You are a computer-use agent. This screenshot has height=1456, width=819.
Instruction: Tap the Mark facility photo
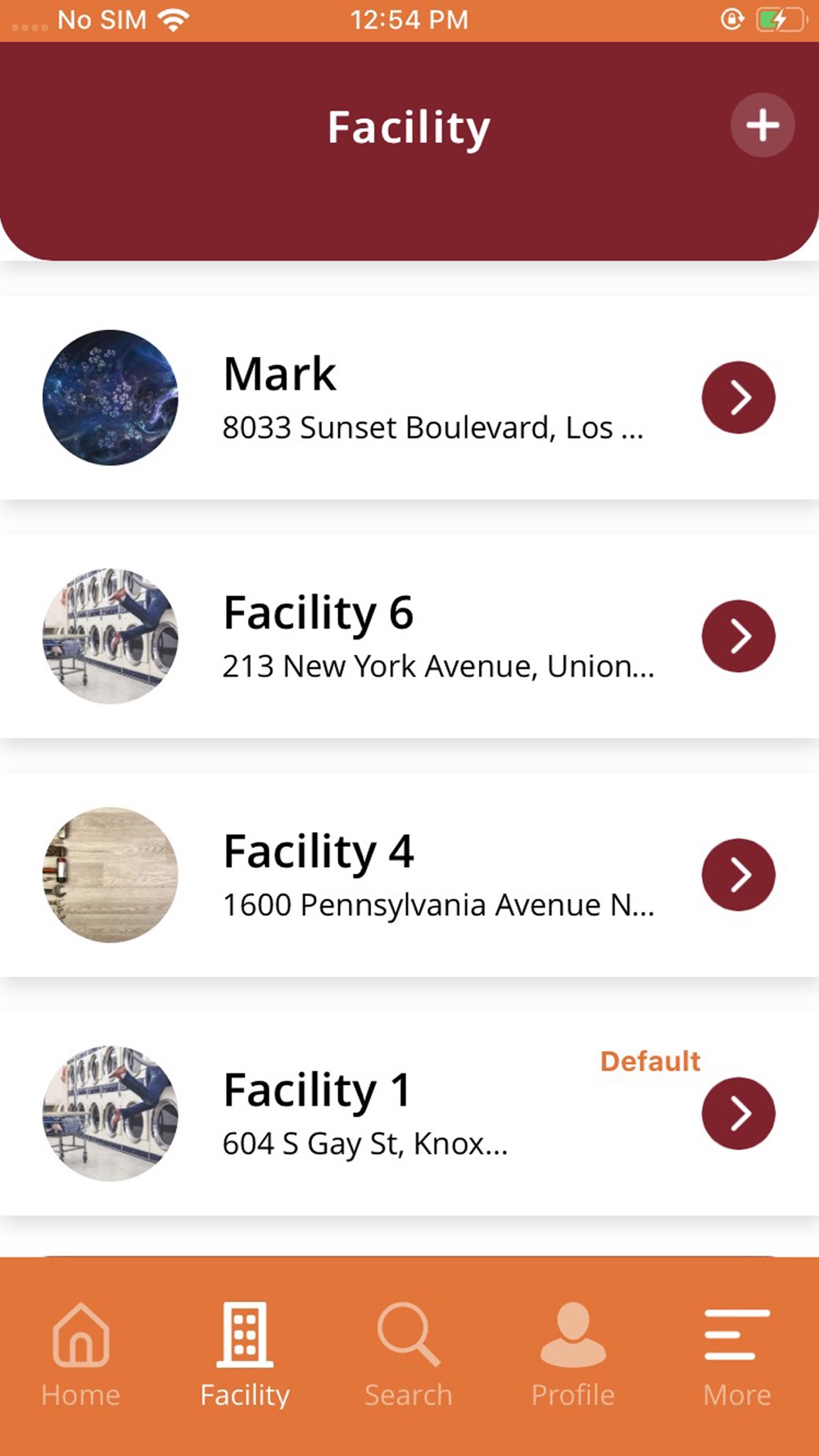111,398
